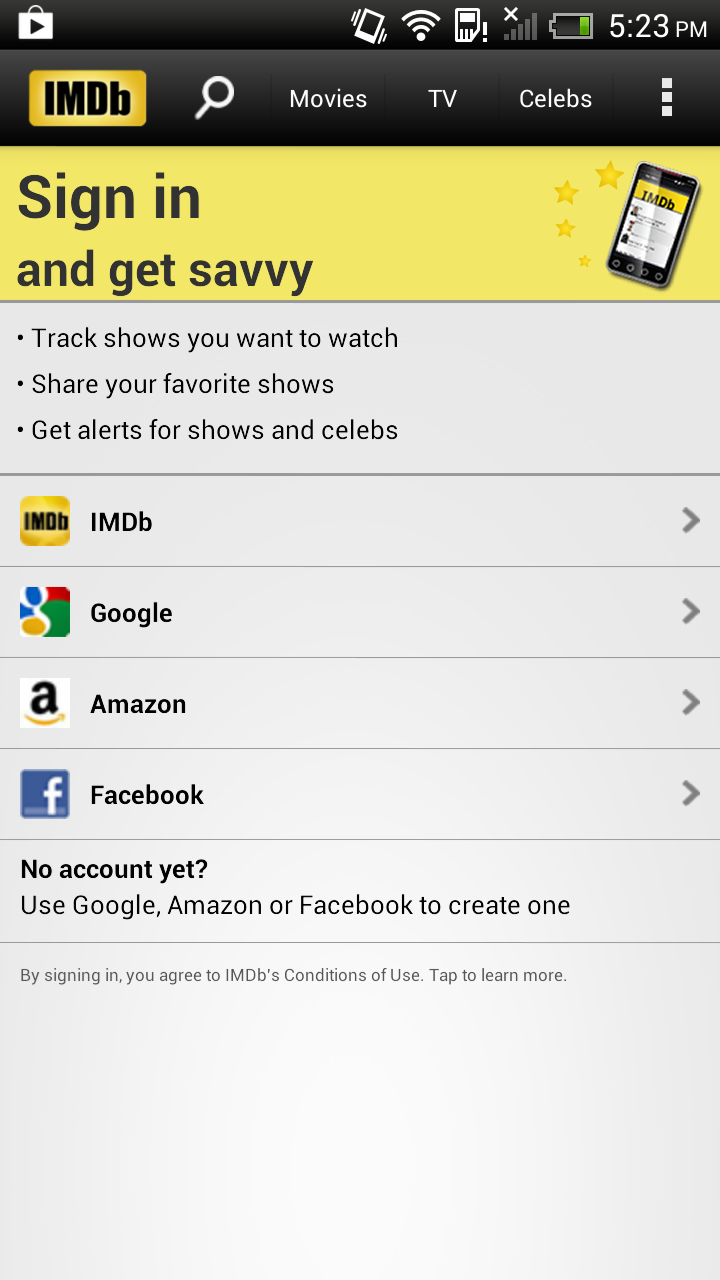Image resolution: width=720 pixels, height=1280 pixels.
Task: Select the IMDb account icon
Action: [x=44, y=521]
